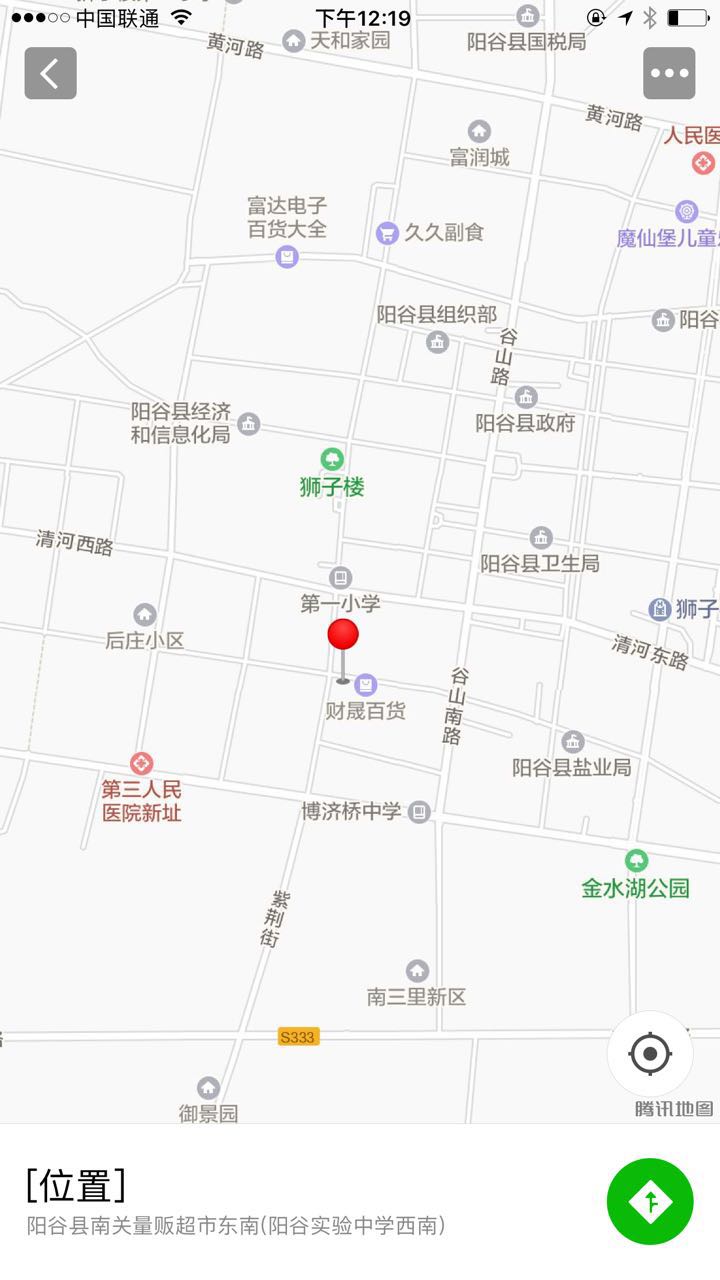This screenshot has width=720, height=1280.
Task: Open the three-dot more options menu
Action: point(669,73)
